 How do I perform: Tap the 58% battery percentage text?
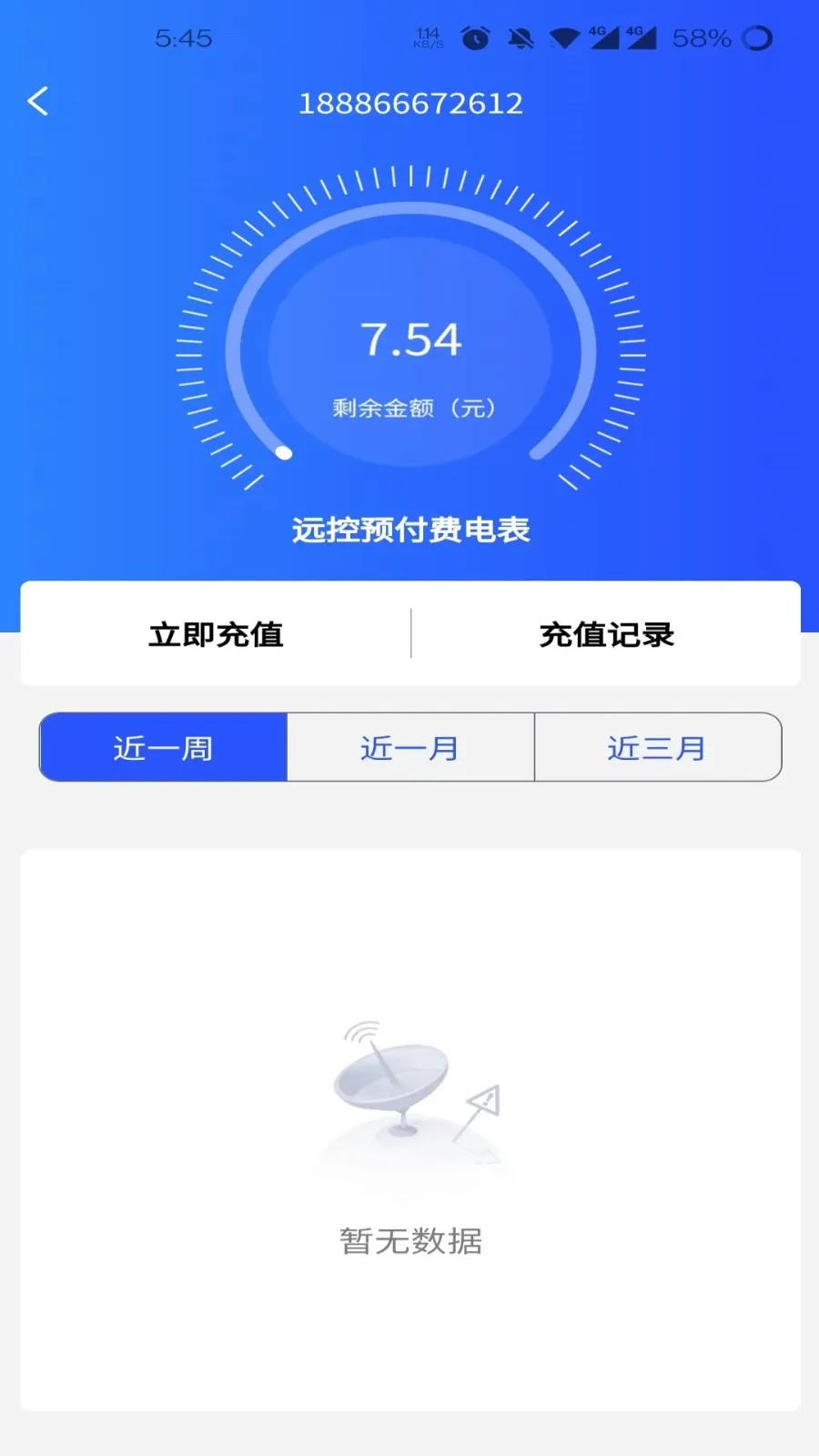point(702,38)
